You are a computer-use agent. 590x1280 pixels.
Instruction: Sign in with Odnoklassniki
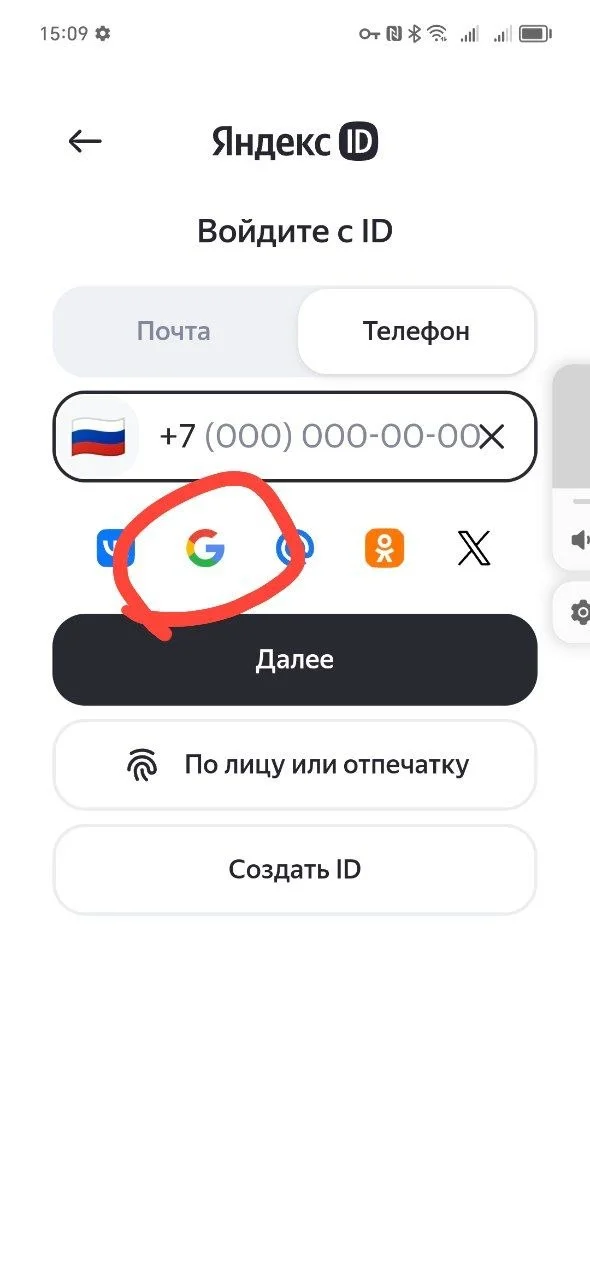coord(385,548)
